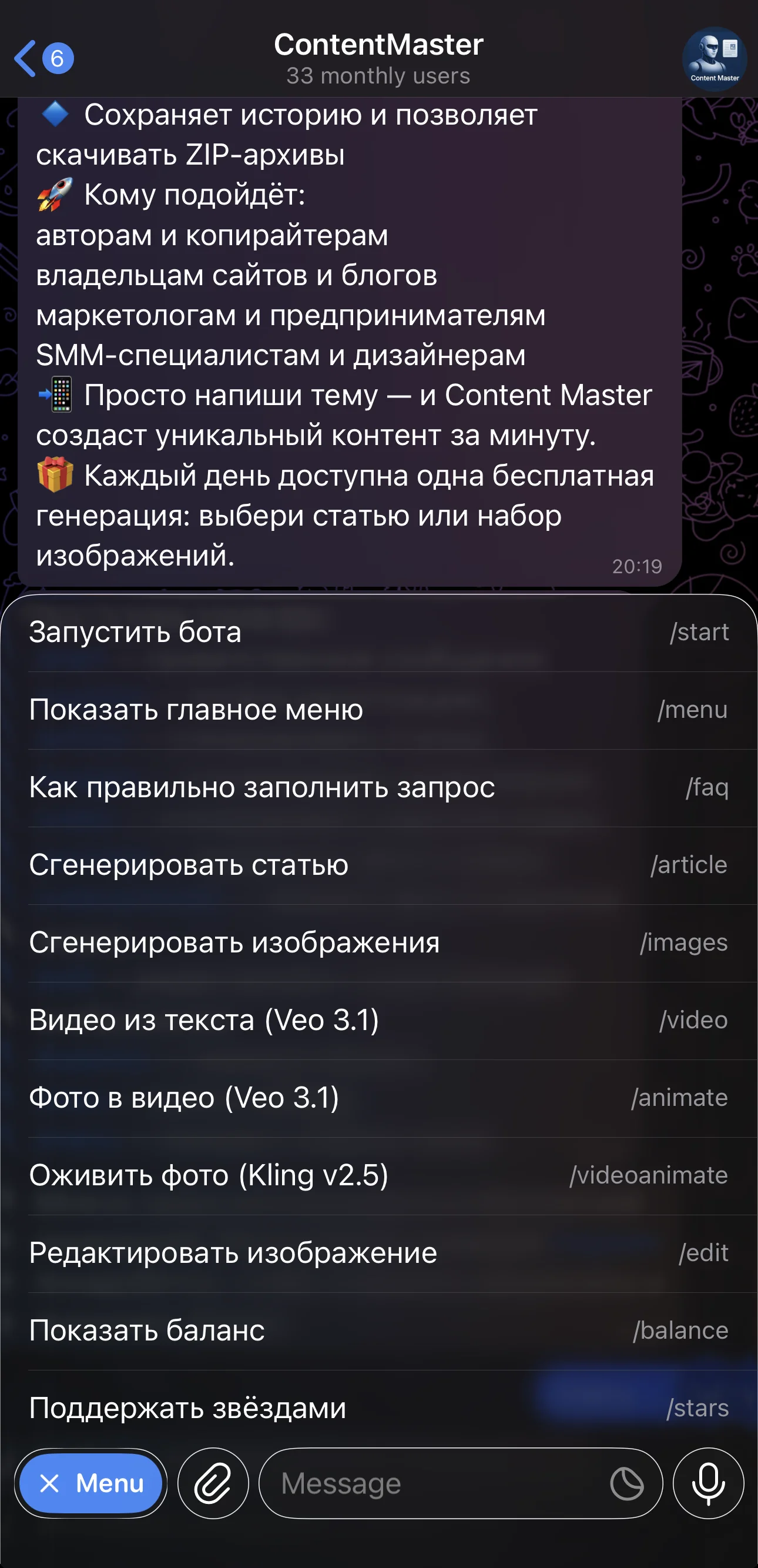This screenshot has height=1568, width=758.
Task: Open the sticker panel icon
Action: (x=626, y=1483)
